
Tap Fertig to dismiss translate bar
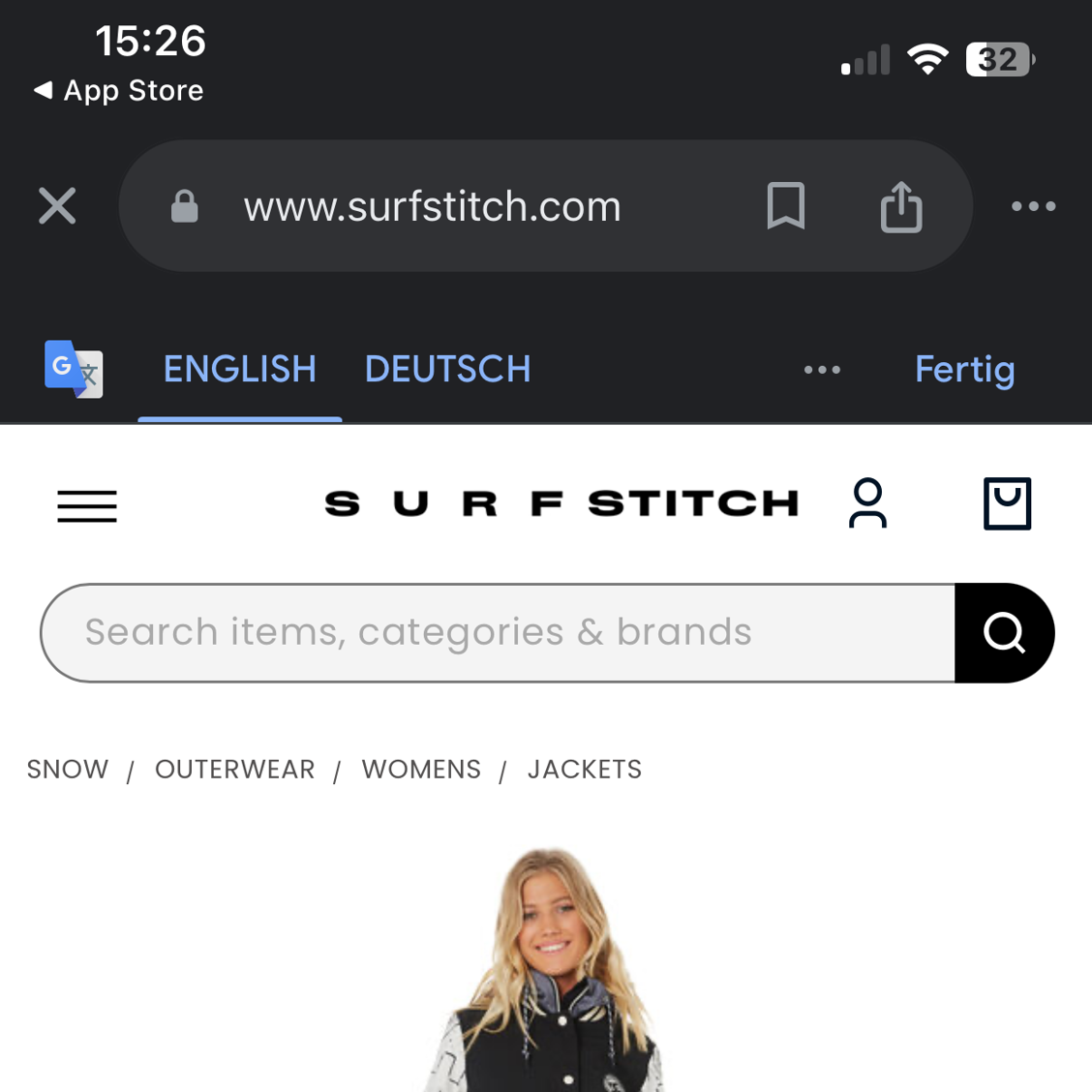click(x=964, y=369)
